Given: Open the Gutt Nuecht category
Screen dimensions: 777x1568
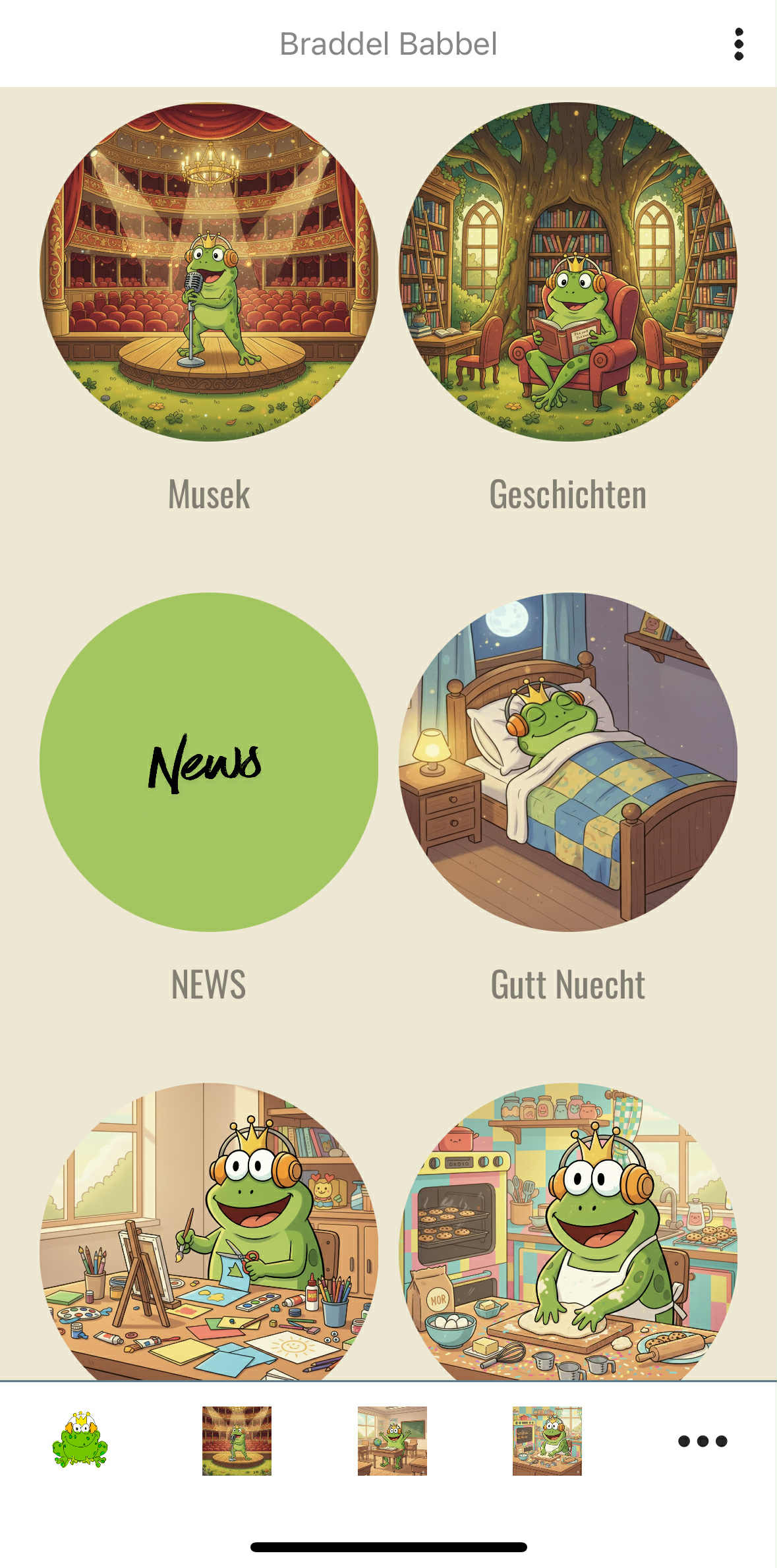Looking at the screenshot, I should point(568,762).
